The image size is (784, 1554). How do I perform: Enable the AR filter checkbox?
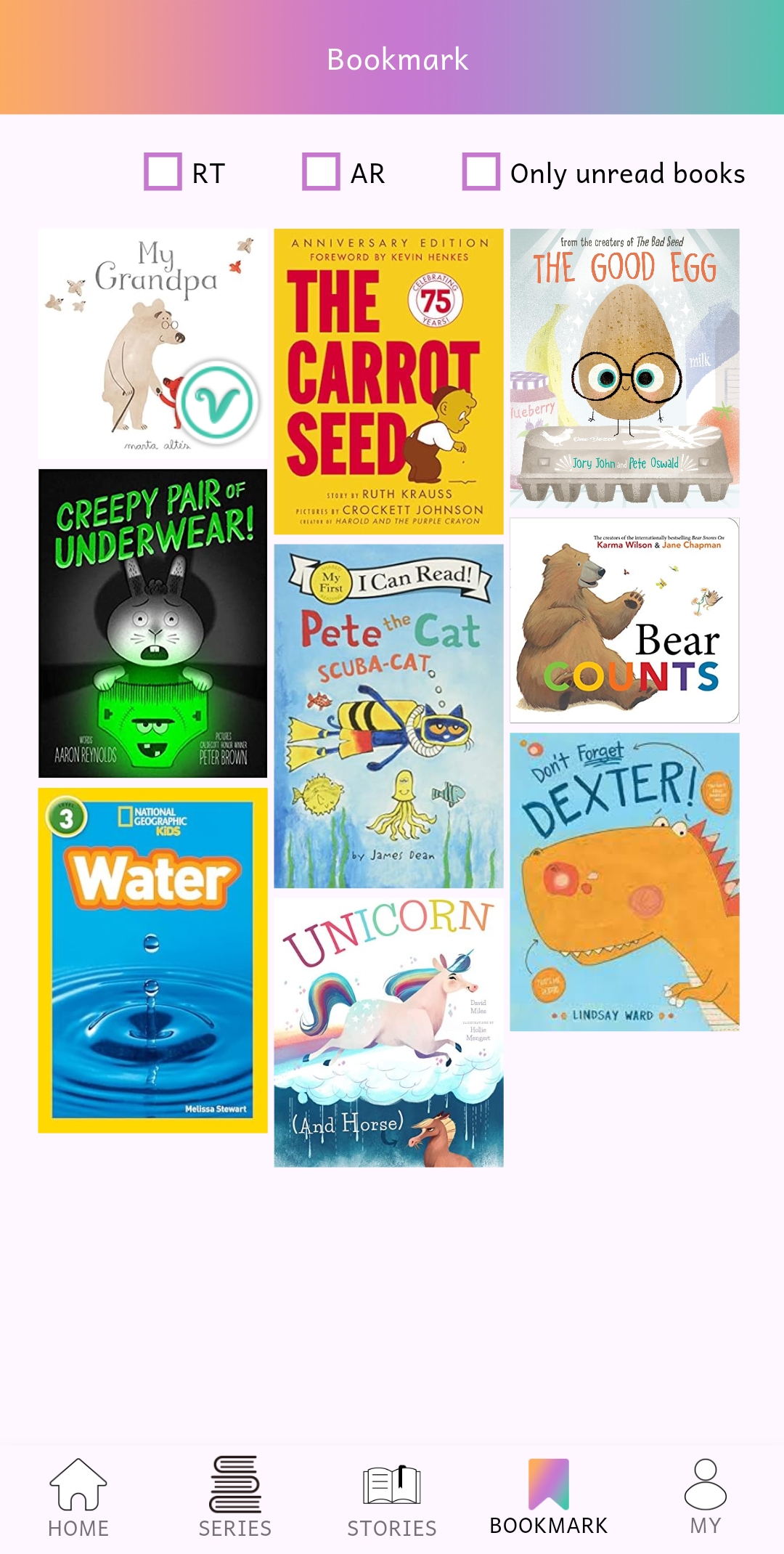pos(321,172)
